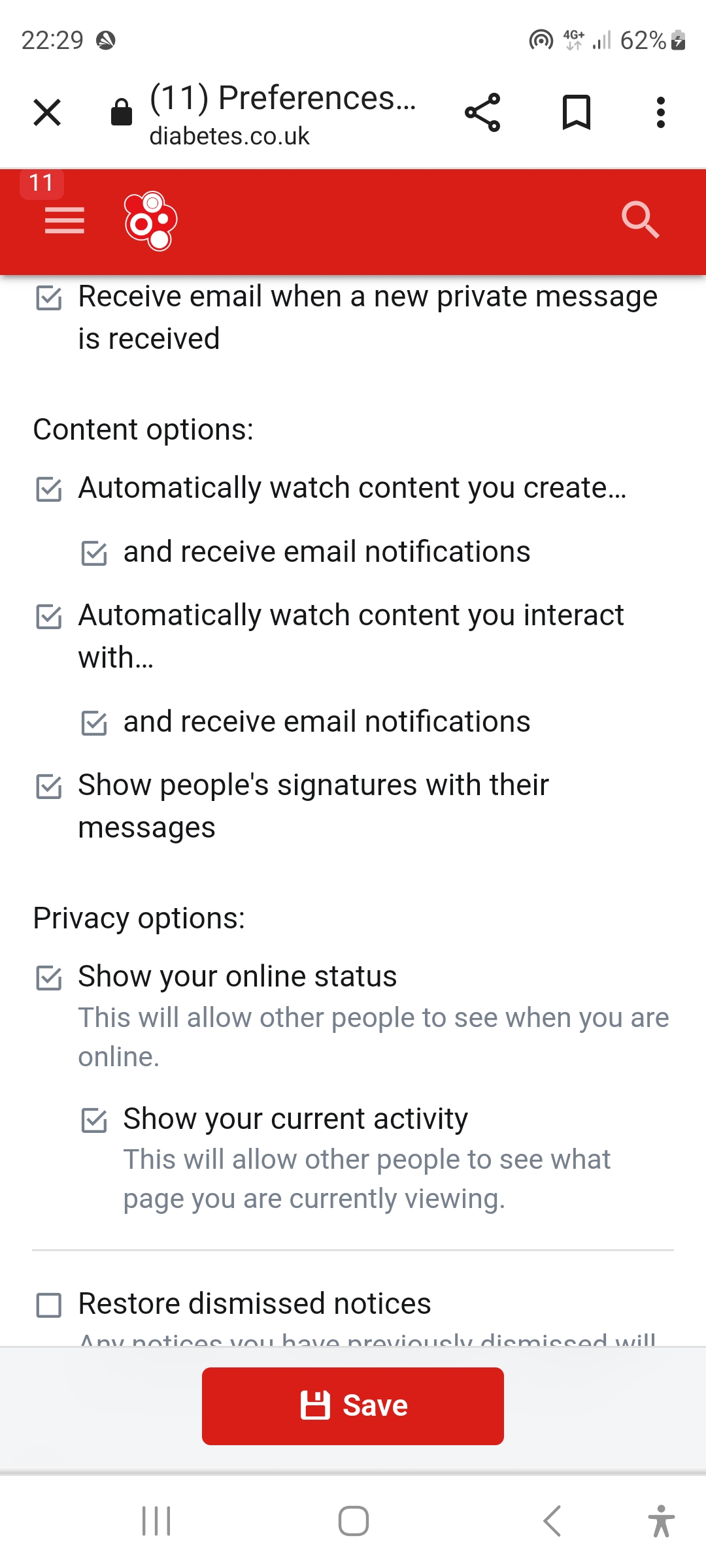This screenshot has width=706, height=1568.
Task: Share this page
Action: click(482, 112)
